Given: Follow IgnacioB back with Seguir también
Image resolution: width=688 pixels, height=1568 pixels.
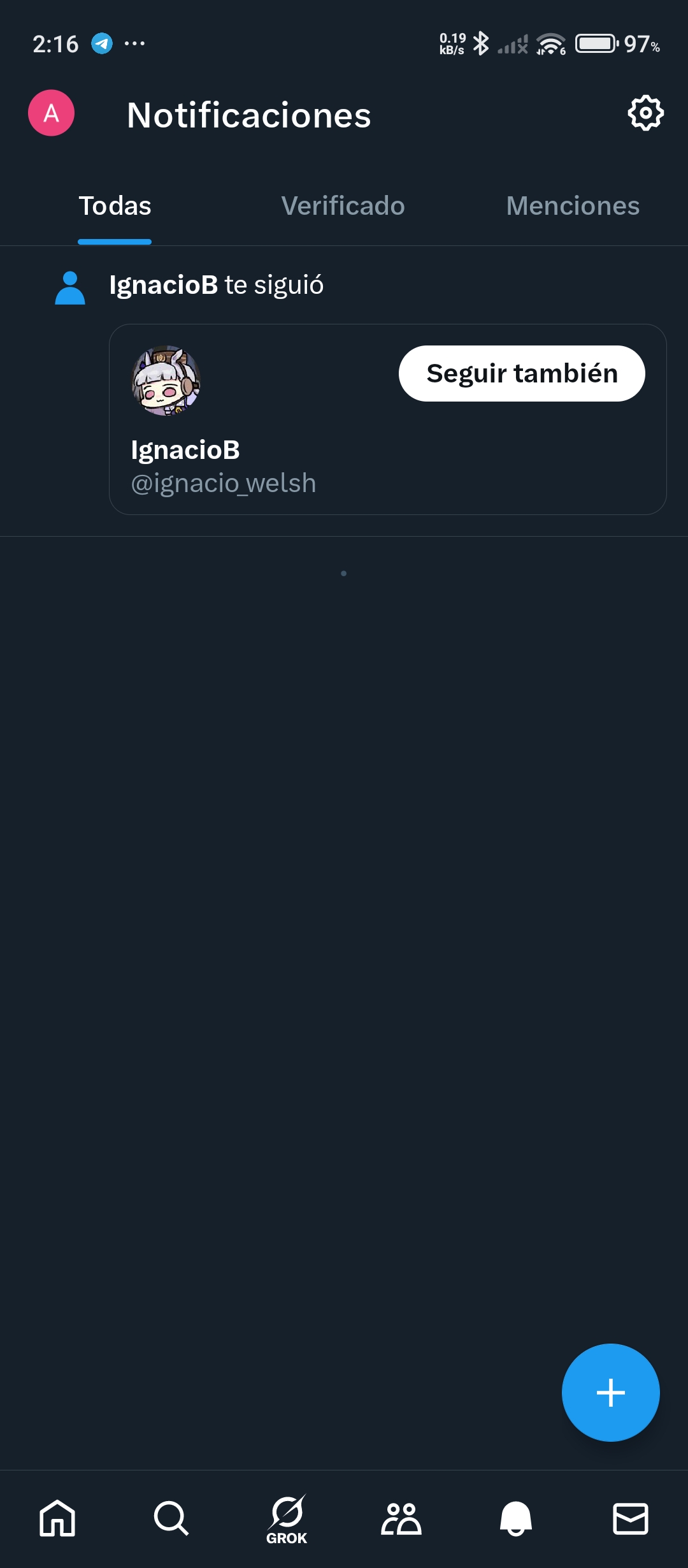Looking at the screenshot, I should tap(521, 374).
